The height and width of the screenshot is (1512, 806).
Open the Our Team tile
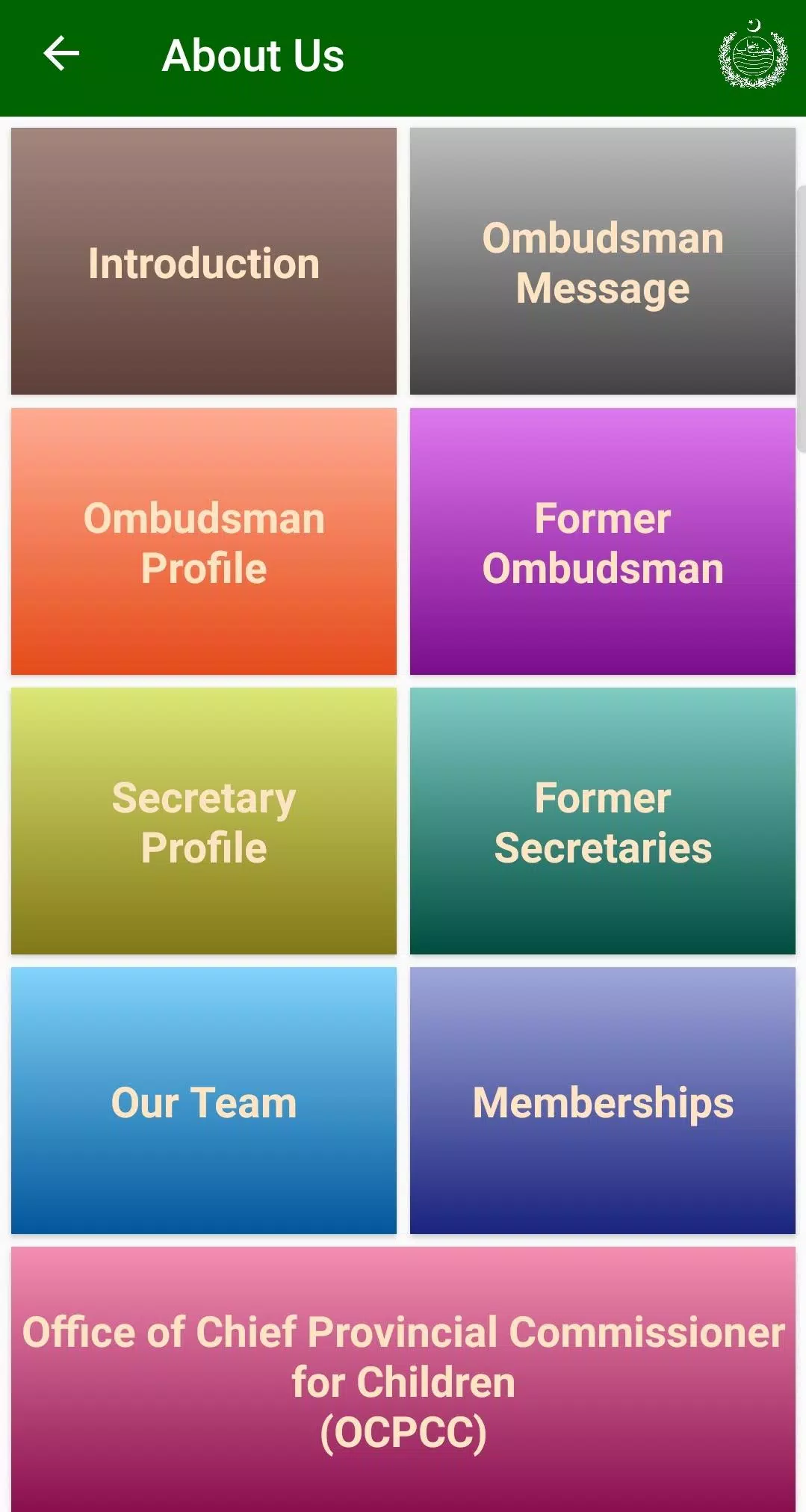point(204,1101)
